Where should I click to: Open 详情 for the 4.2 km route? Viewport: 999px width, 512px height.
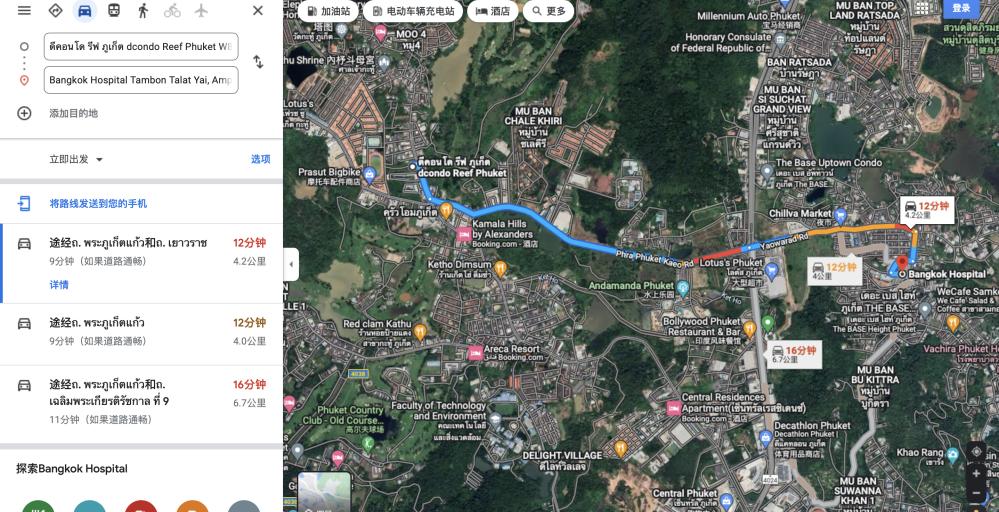click(x=59, y=285)
